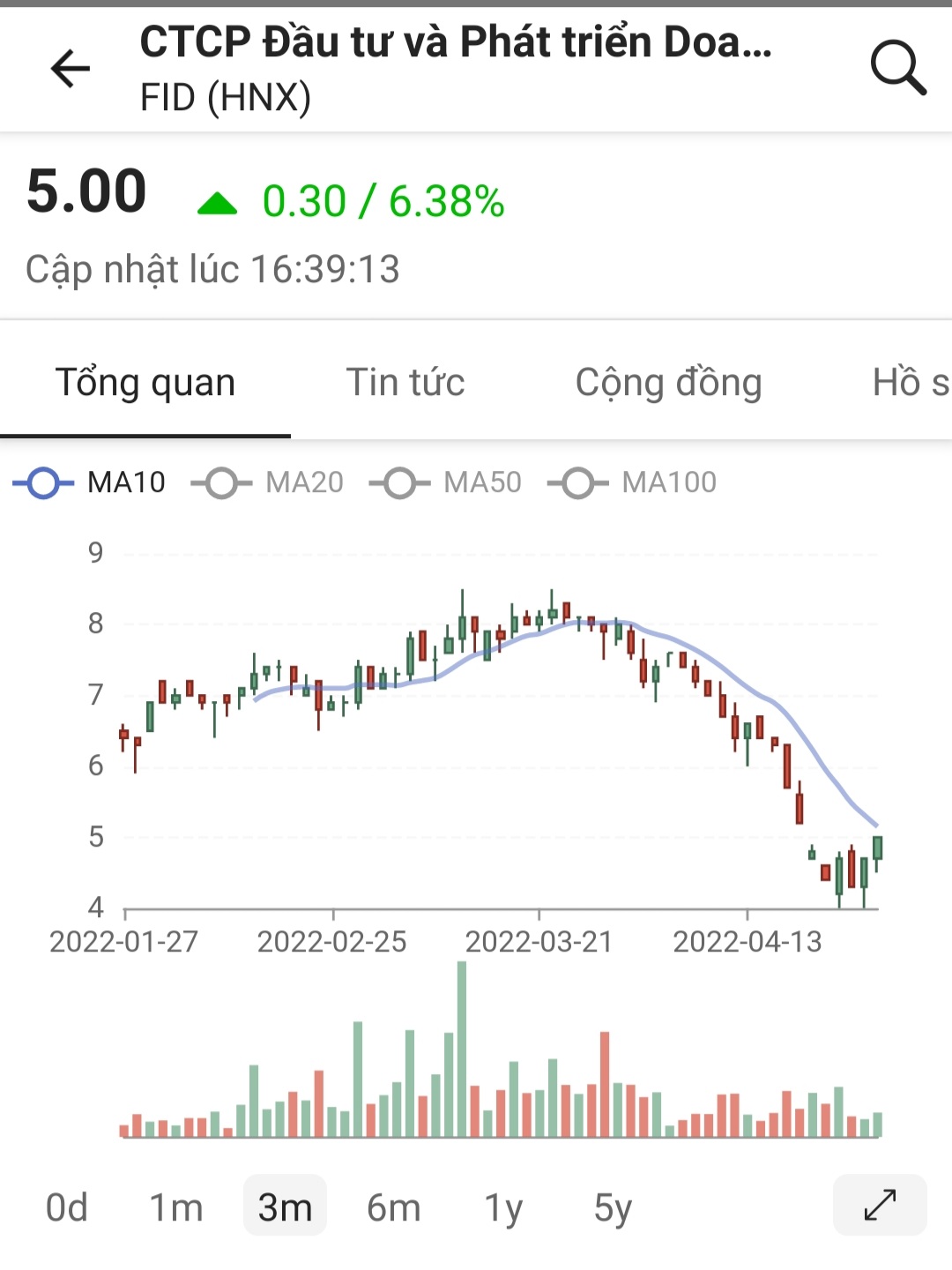Select the Tổng quan tab
This screenshot has width=952, height=1270.
pyautogui.click(x=145, y=383)
